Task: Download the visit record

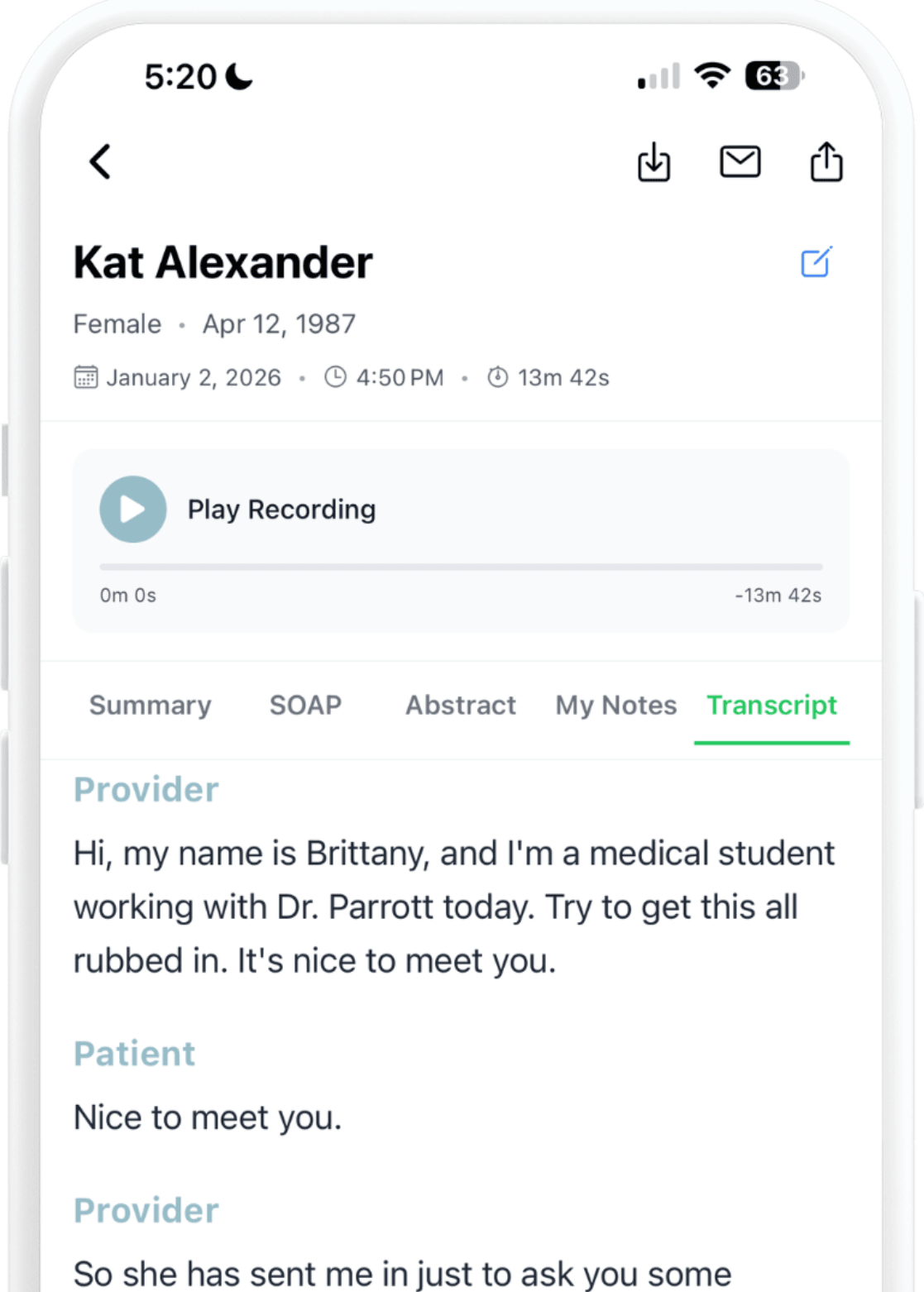Action: [x=654, y=162]
